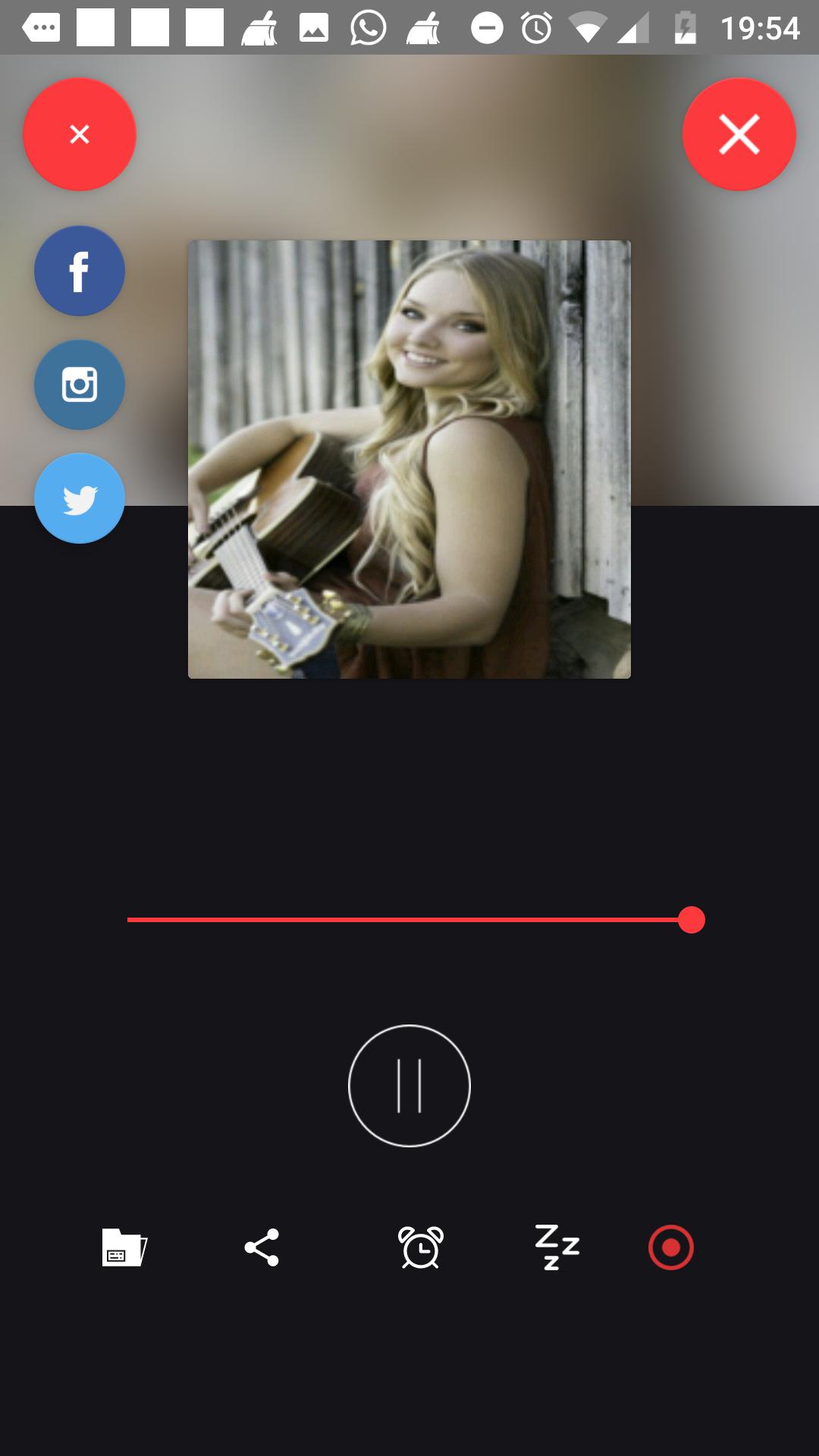Close the player with the large X
Image resolution: width=819 pixels, height=1456 pixels.
point(739,134)
